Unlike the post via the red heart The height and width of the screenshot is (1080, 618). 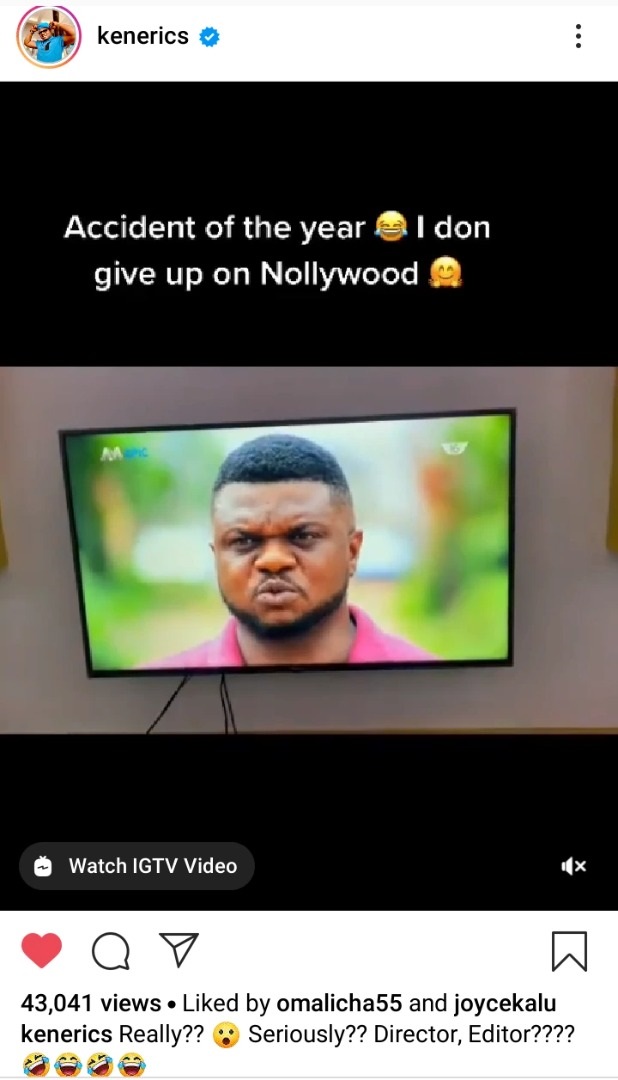(42, 951)
